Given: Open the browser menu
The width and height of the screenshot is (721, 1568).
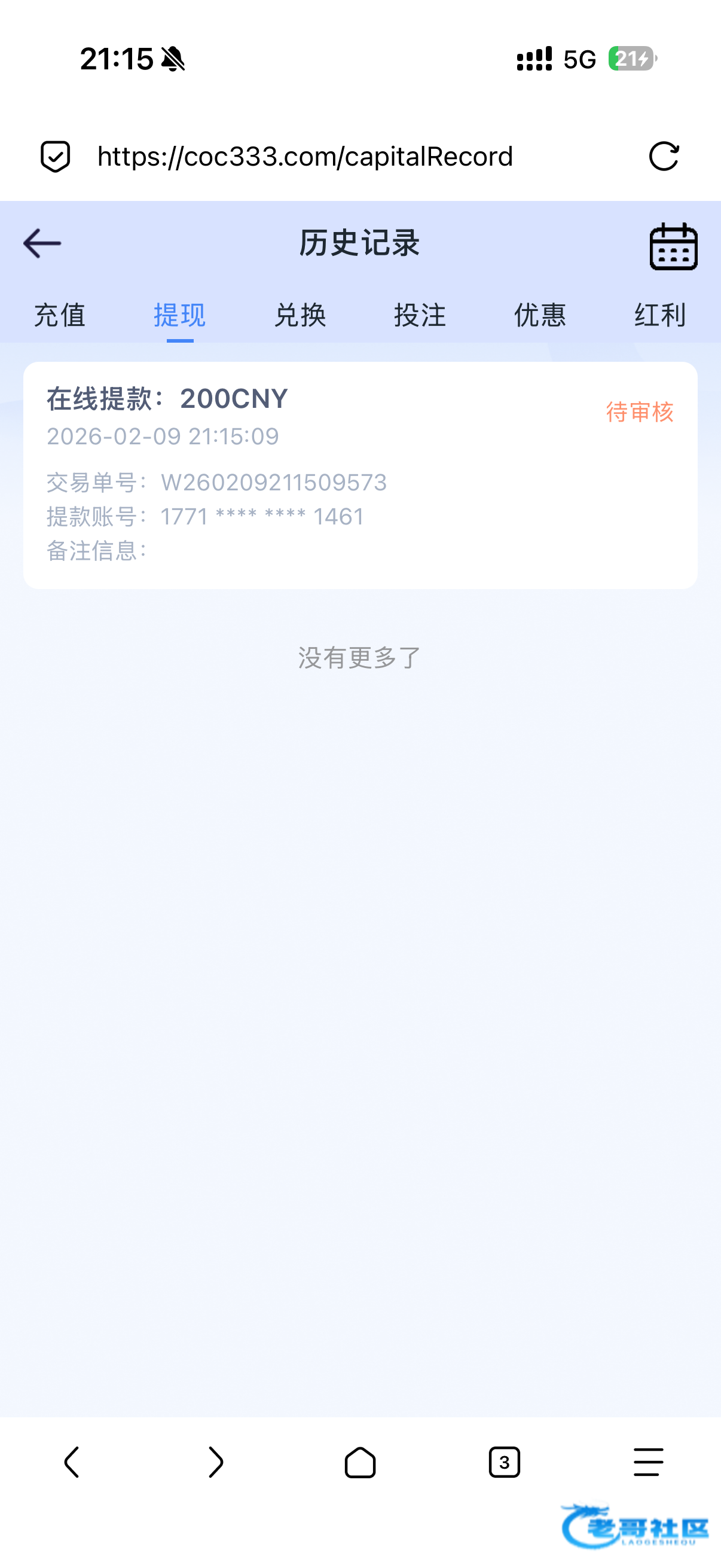Looking at the screenshot, I should [x=648, y=1462].
